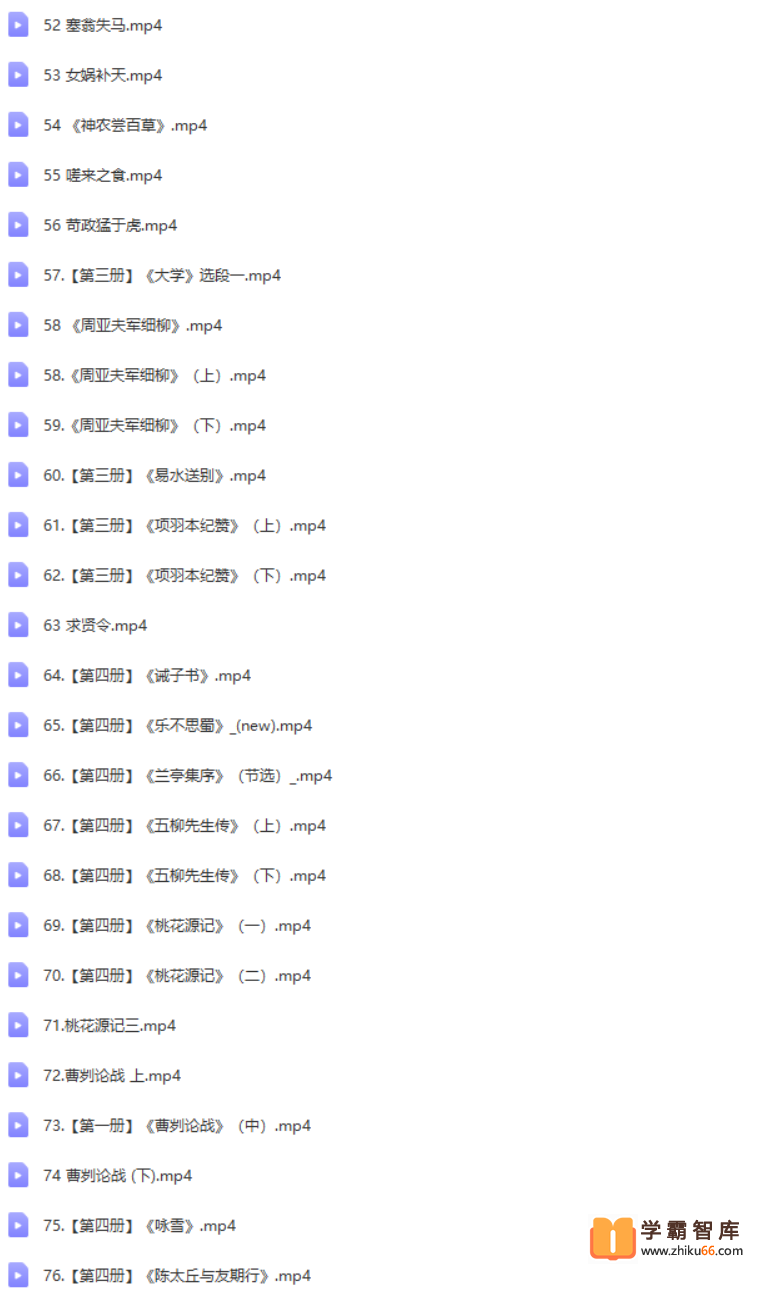
Task: Open 64《诫子书》.mp4
Action: pyautogui.click(x=147, y=675)
